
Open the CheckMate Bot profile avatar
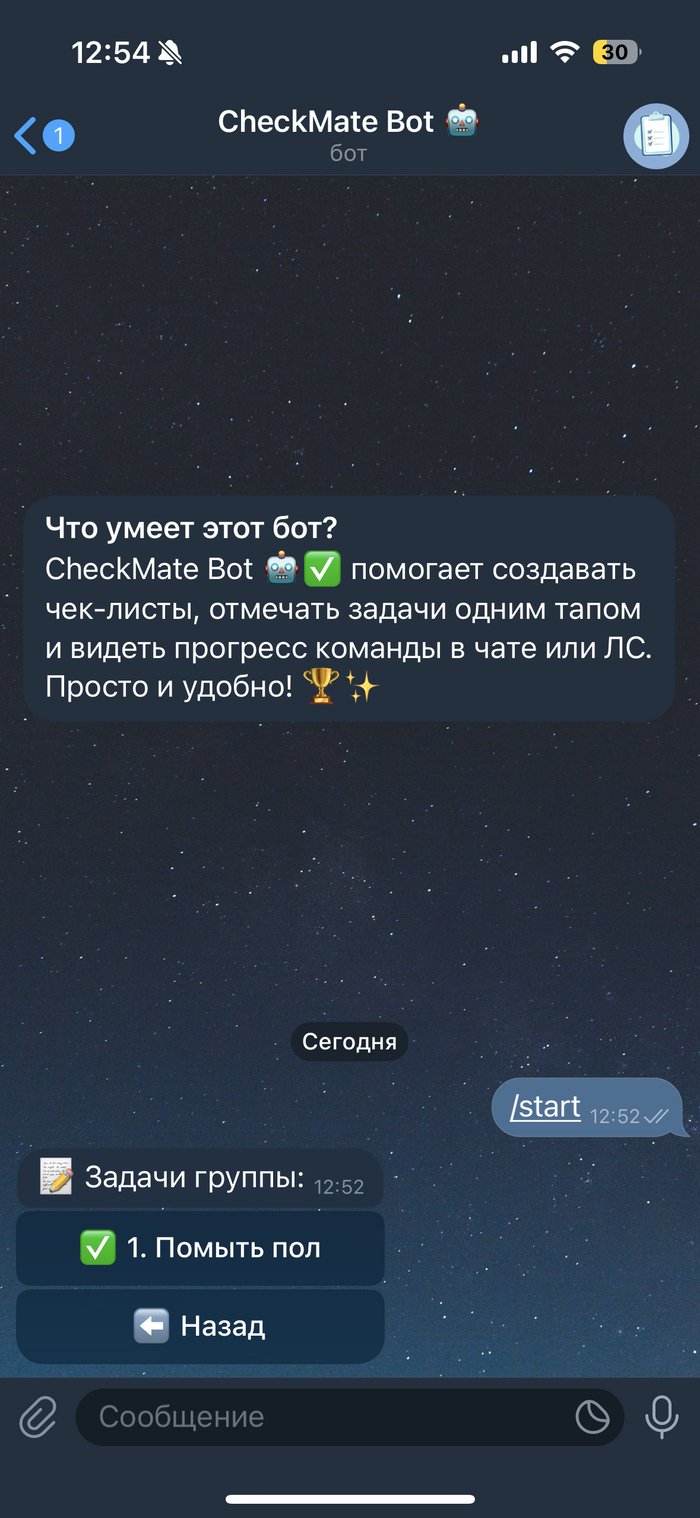[656, 135]
